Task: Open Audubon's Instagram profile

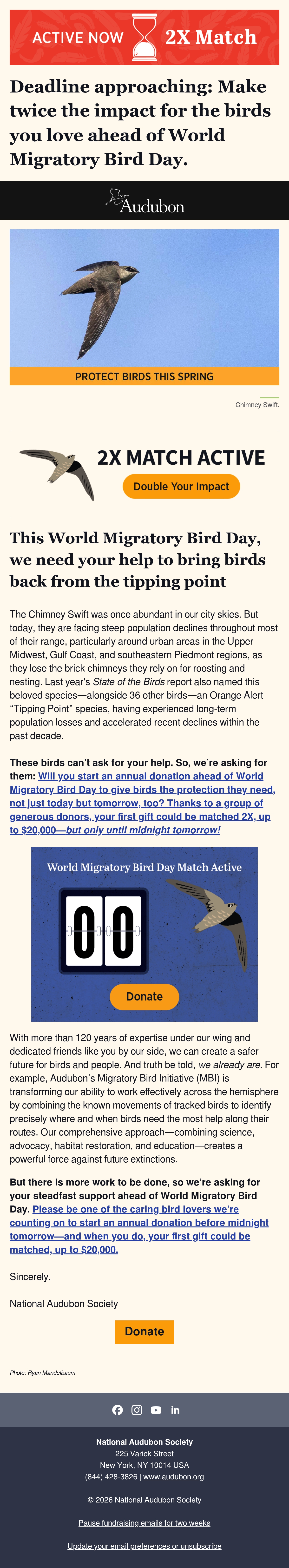Action: point(137,1410)
